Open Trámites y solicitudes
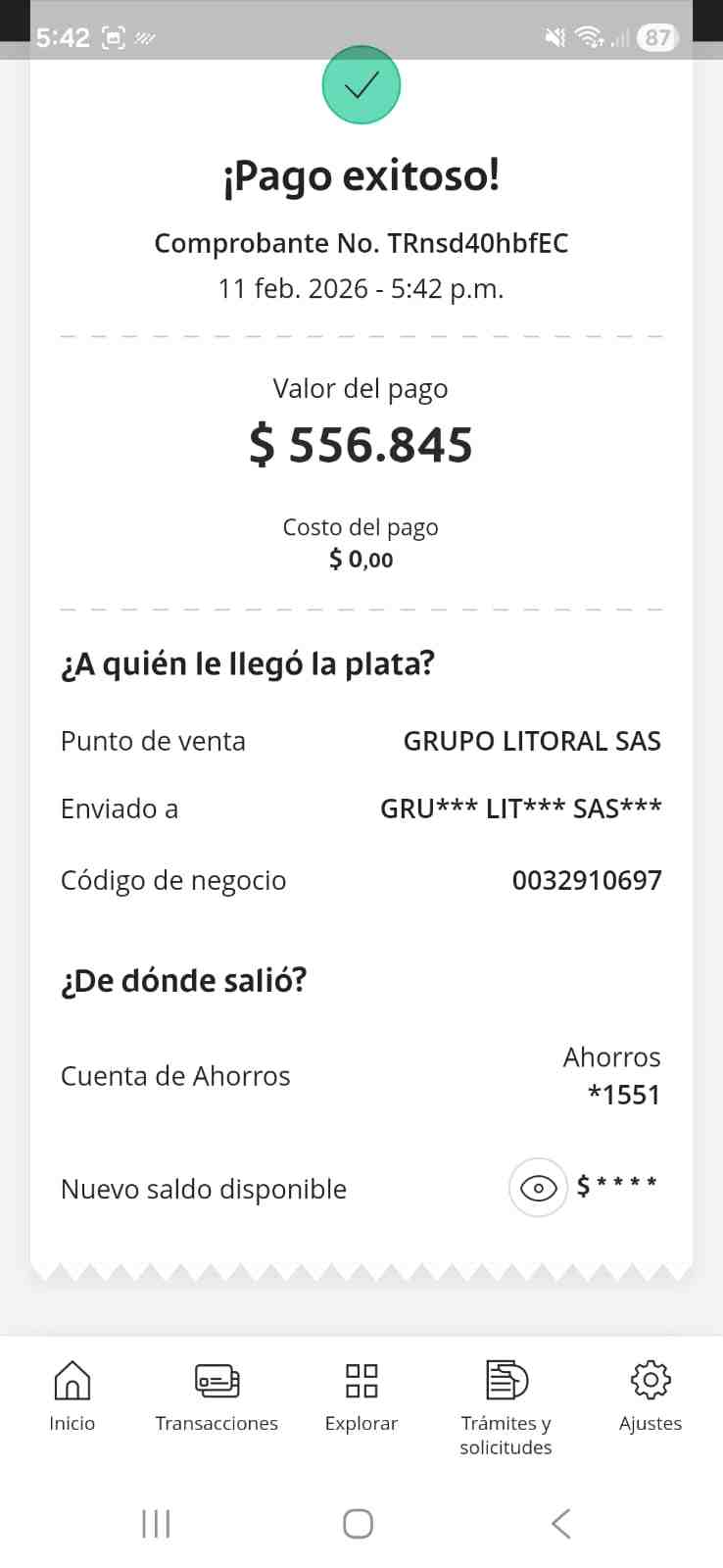 click(506, 1408)
